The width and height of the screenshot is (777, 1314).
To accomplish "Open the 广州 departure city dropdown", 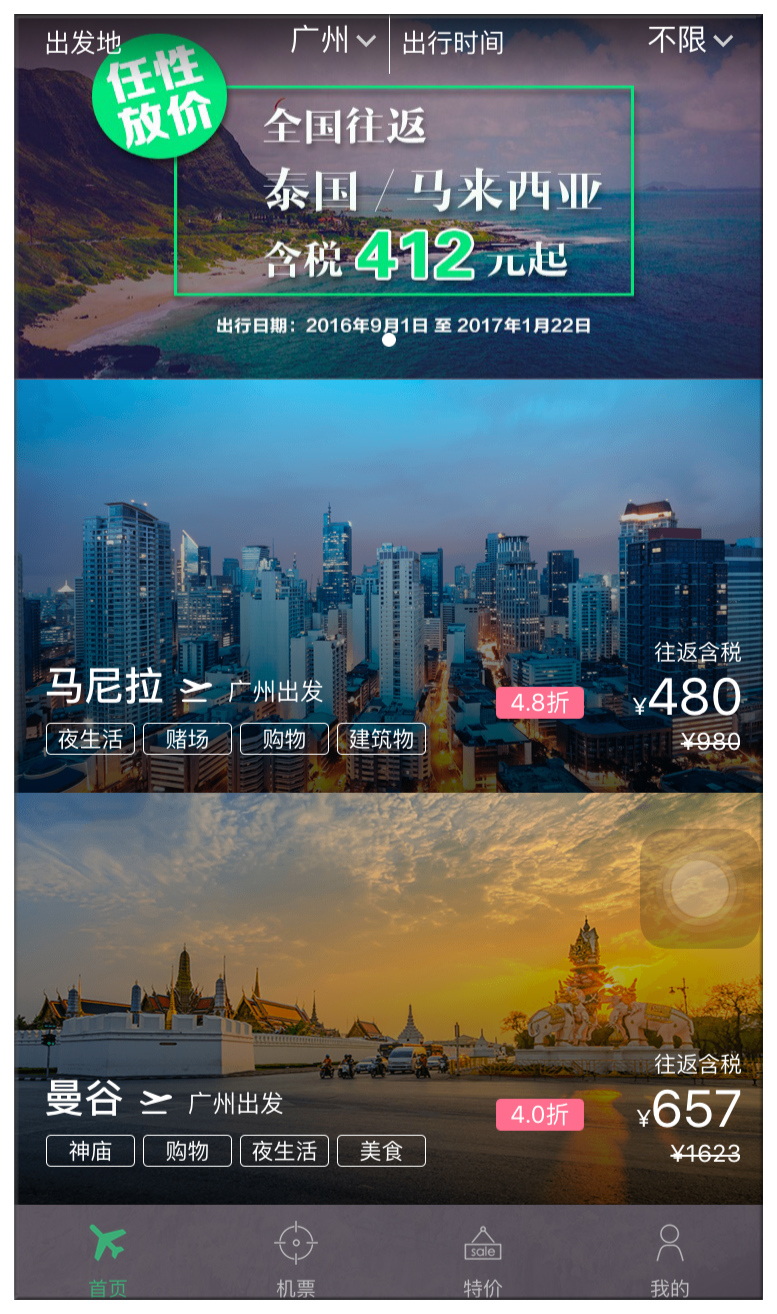I will (333, 41).
